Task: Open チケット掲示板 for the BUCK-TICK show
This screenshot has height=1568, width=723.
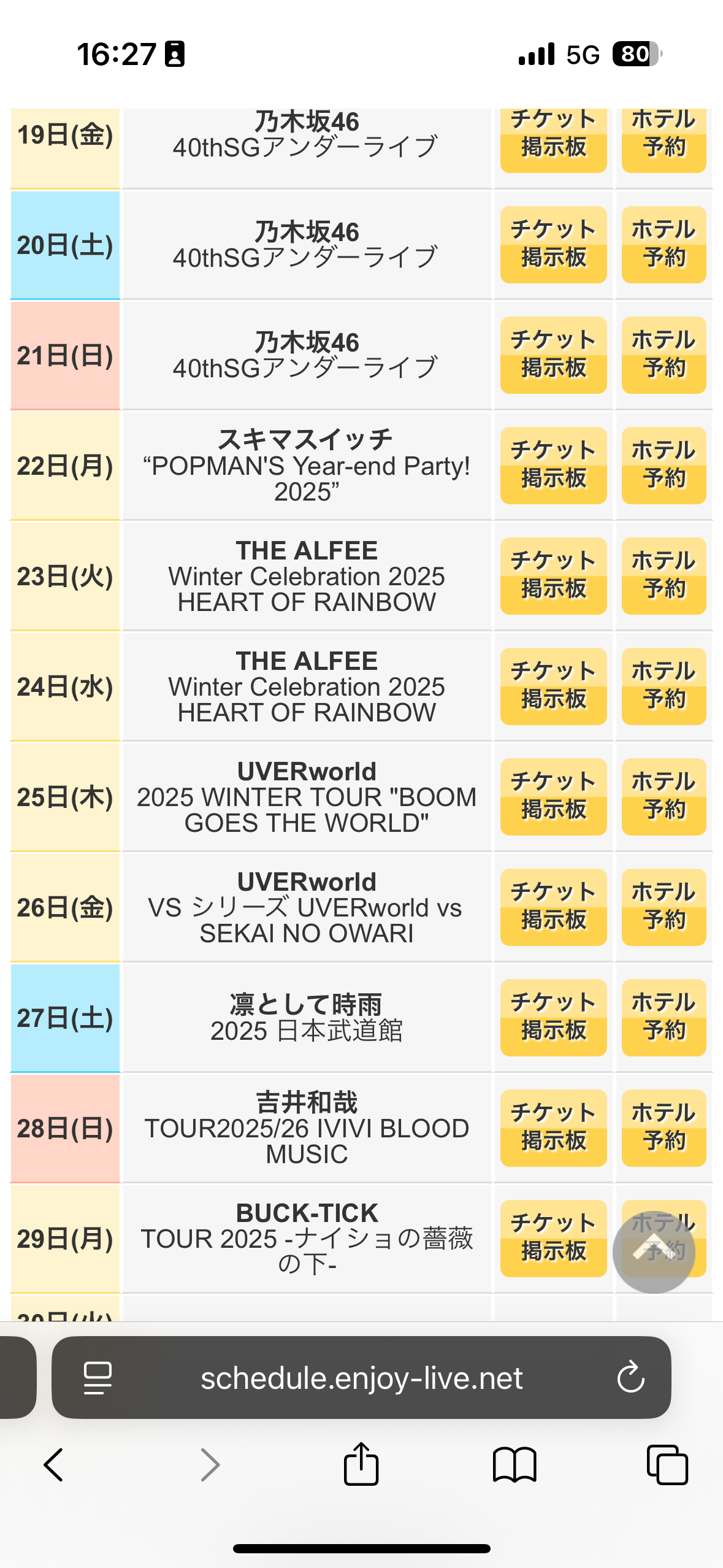Action: 553,1238
